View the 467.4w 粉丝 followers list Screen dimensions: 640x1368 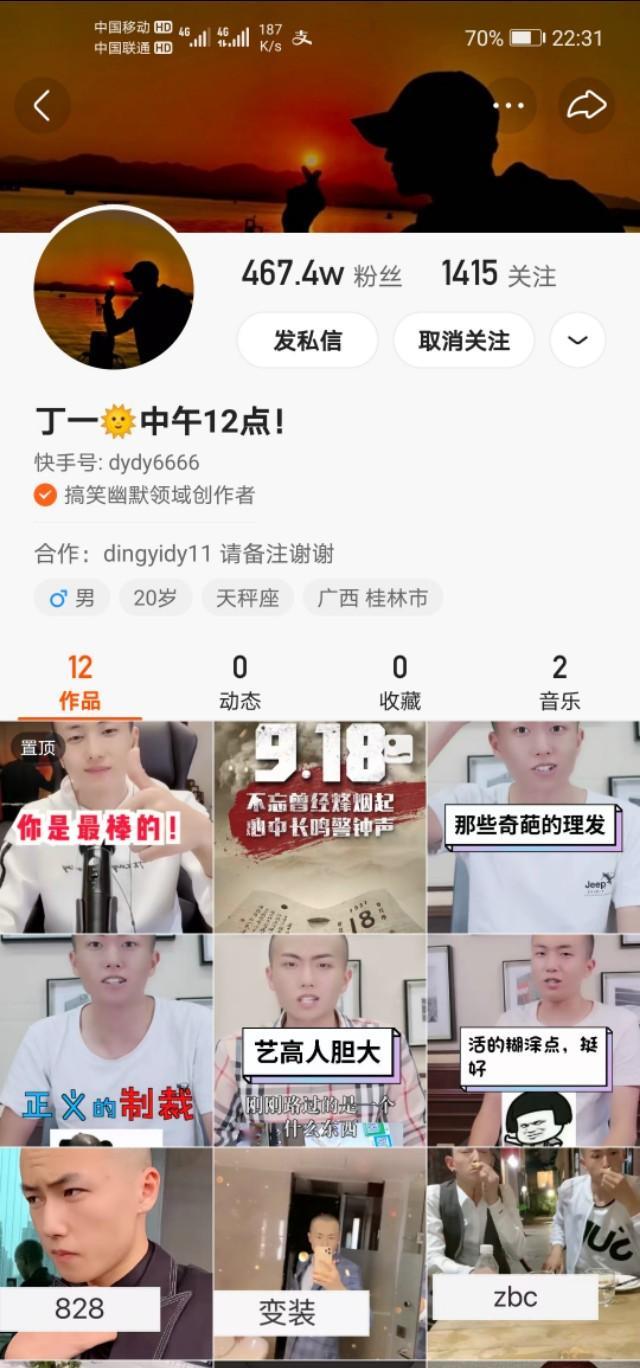click(x=321, y=274)
